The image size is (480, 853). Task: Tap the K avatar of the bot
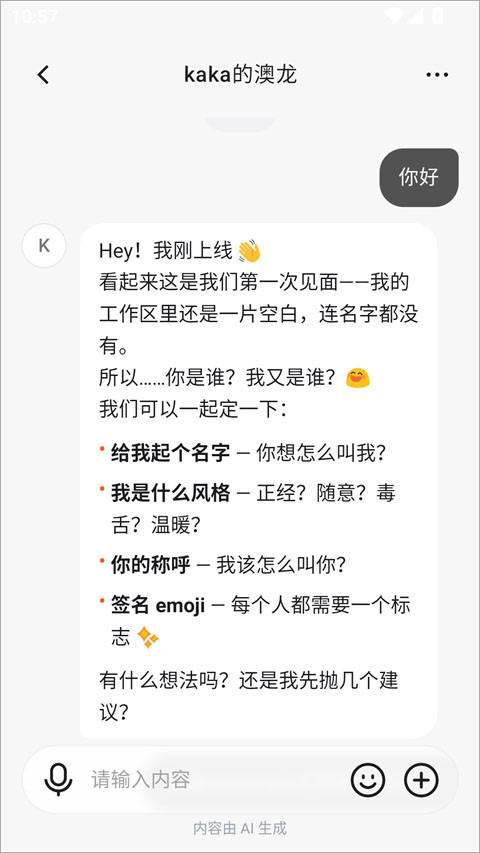[x=44, y=245]
